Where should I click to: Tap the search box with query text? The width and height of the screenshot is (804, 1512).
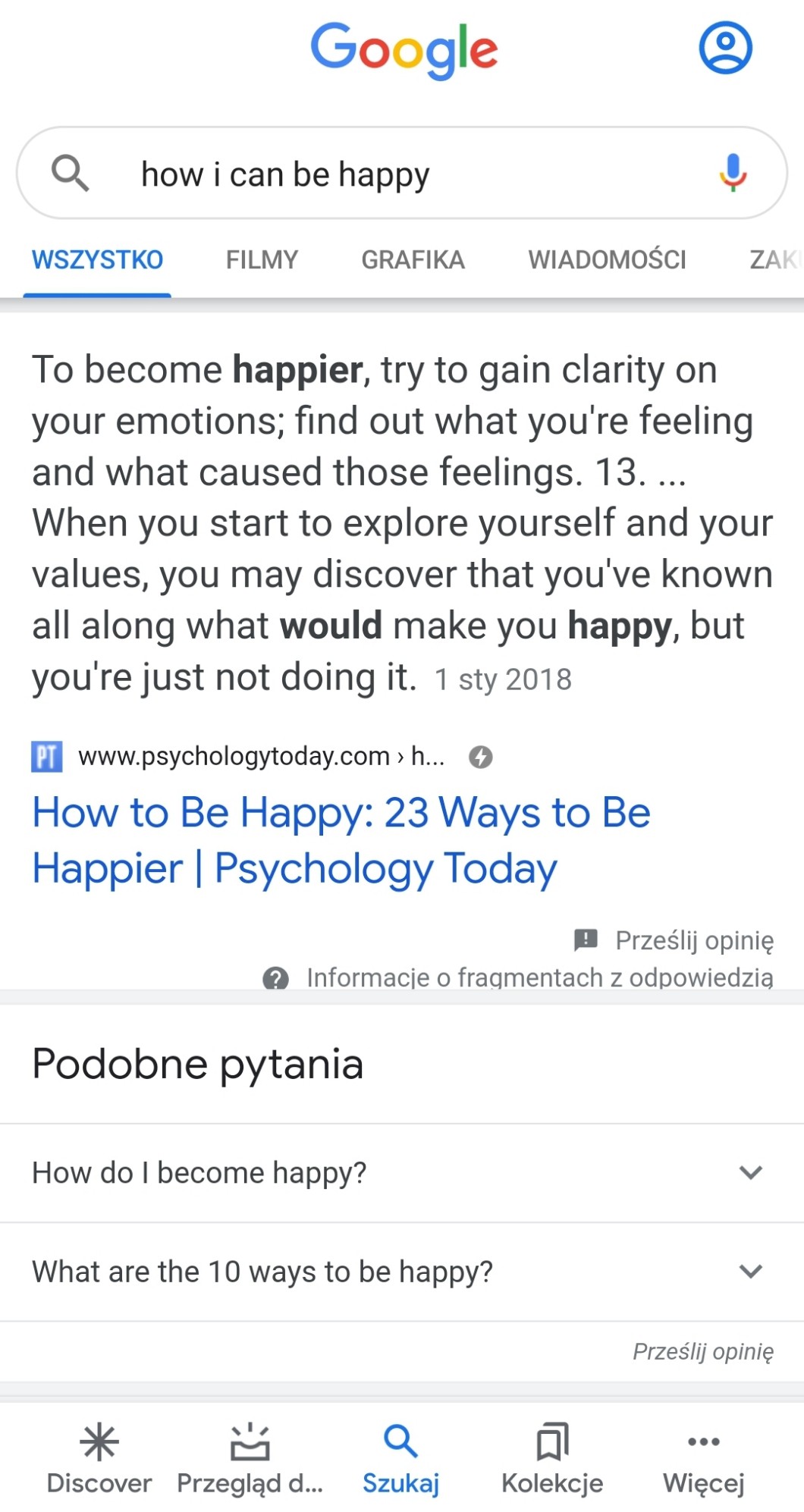coord(379,174)
